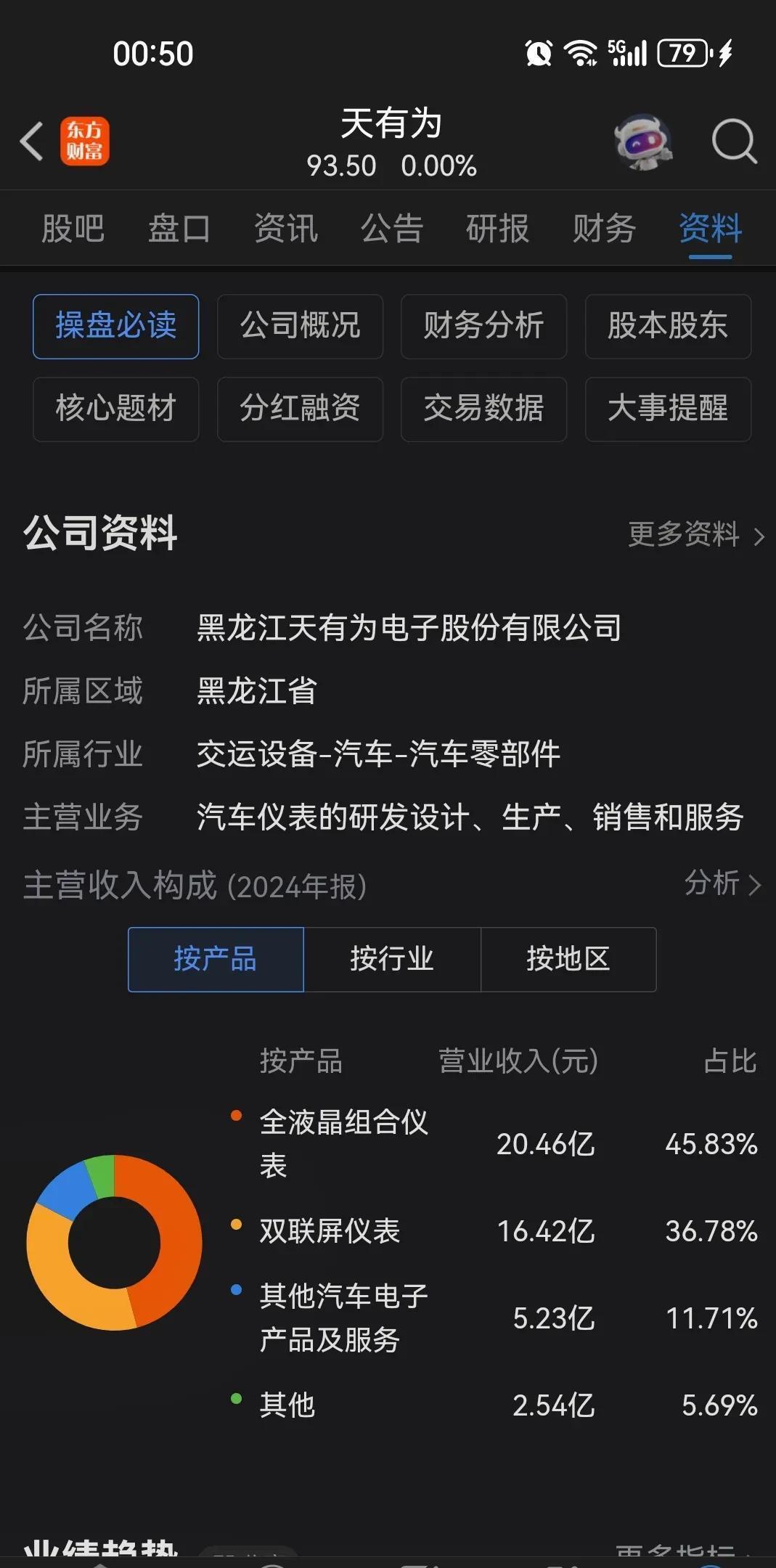Open the 大事提醒 section
The image size is (776, 1568).
668,409
